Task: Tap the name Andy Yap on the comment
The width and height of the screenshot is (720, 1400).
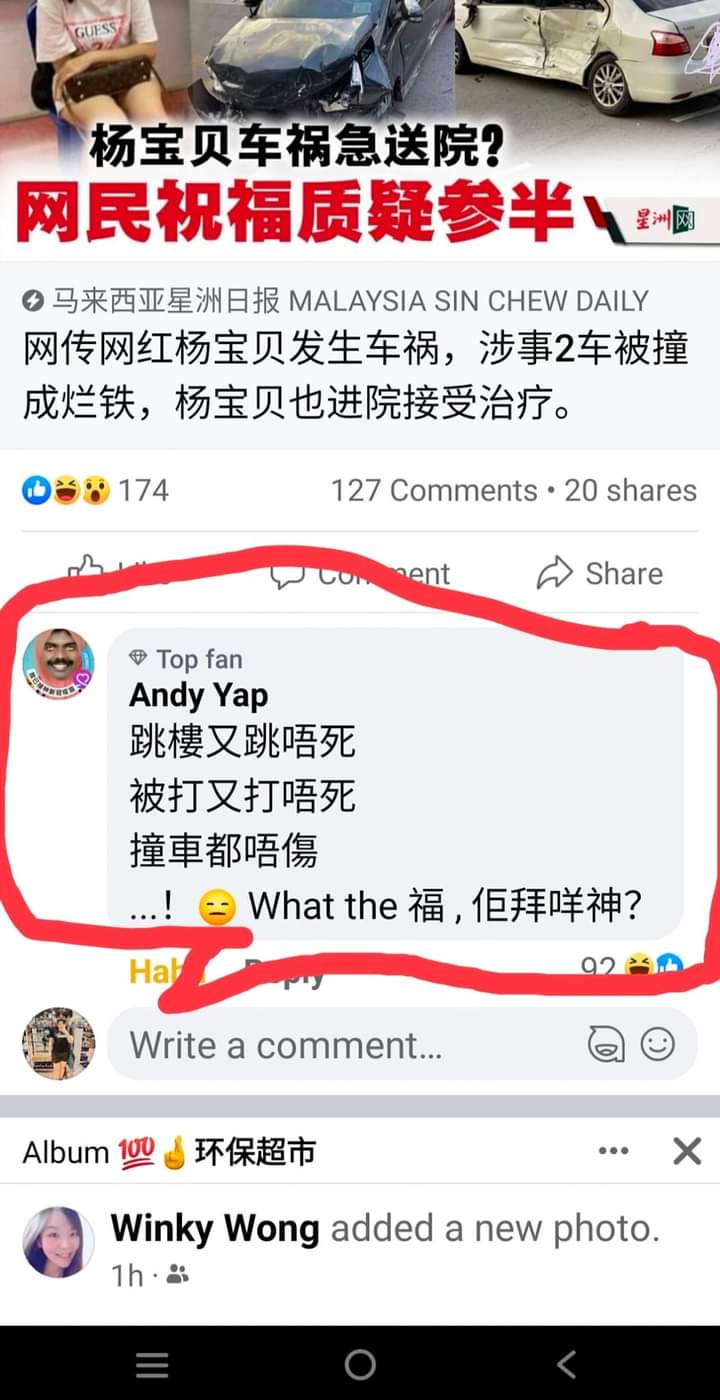Action: tap(198, 695)
